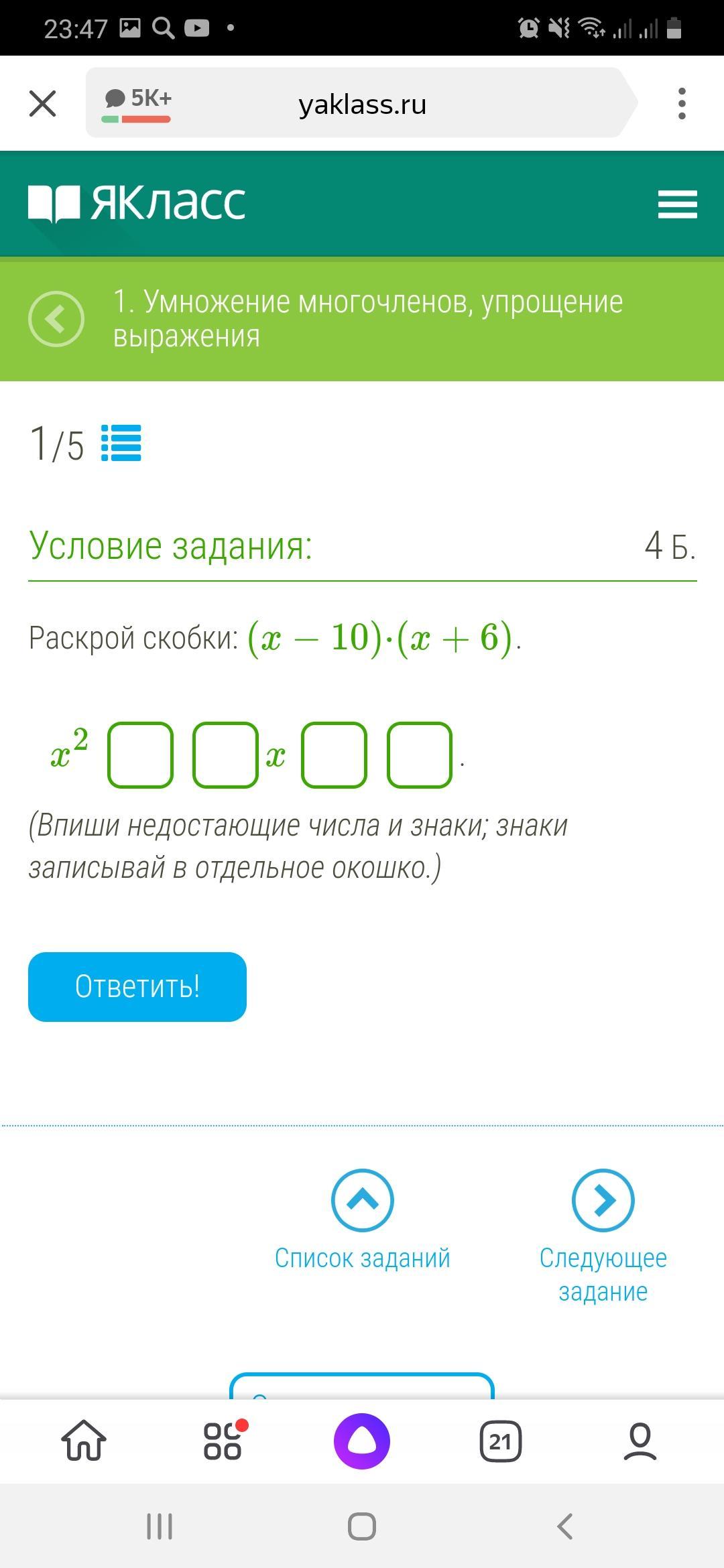This screenshot has width=724, height=1568.
Task: Tap the yaklass.ru address bar
Action: (x=362, y=103)
